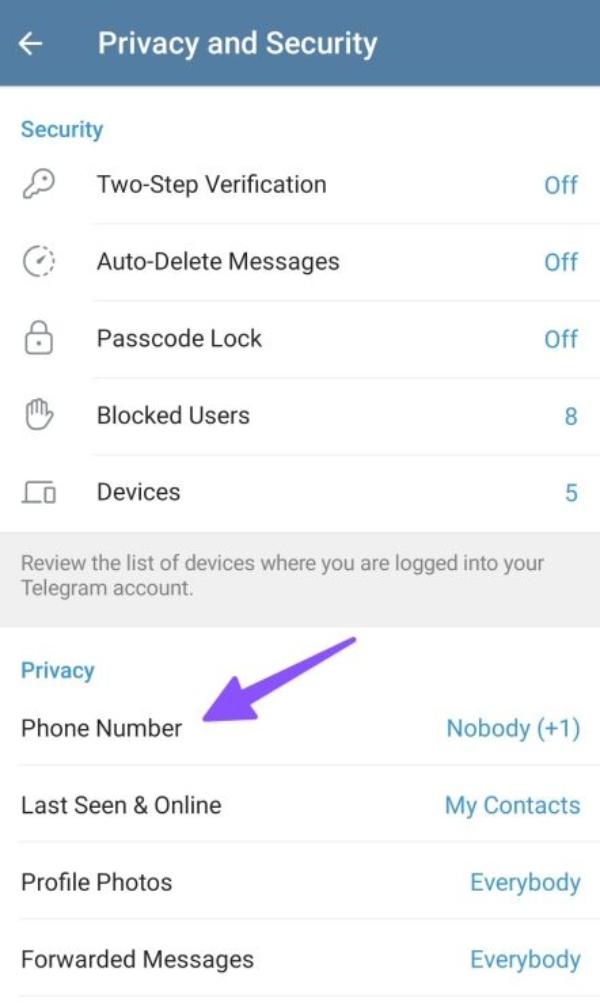The height and width of the screenshot is (1006, 600).
Task: Open Last Seen & Online privacy
Action: click(x=121, y=805)
